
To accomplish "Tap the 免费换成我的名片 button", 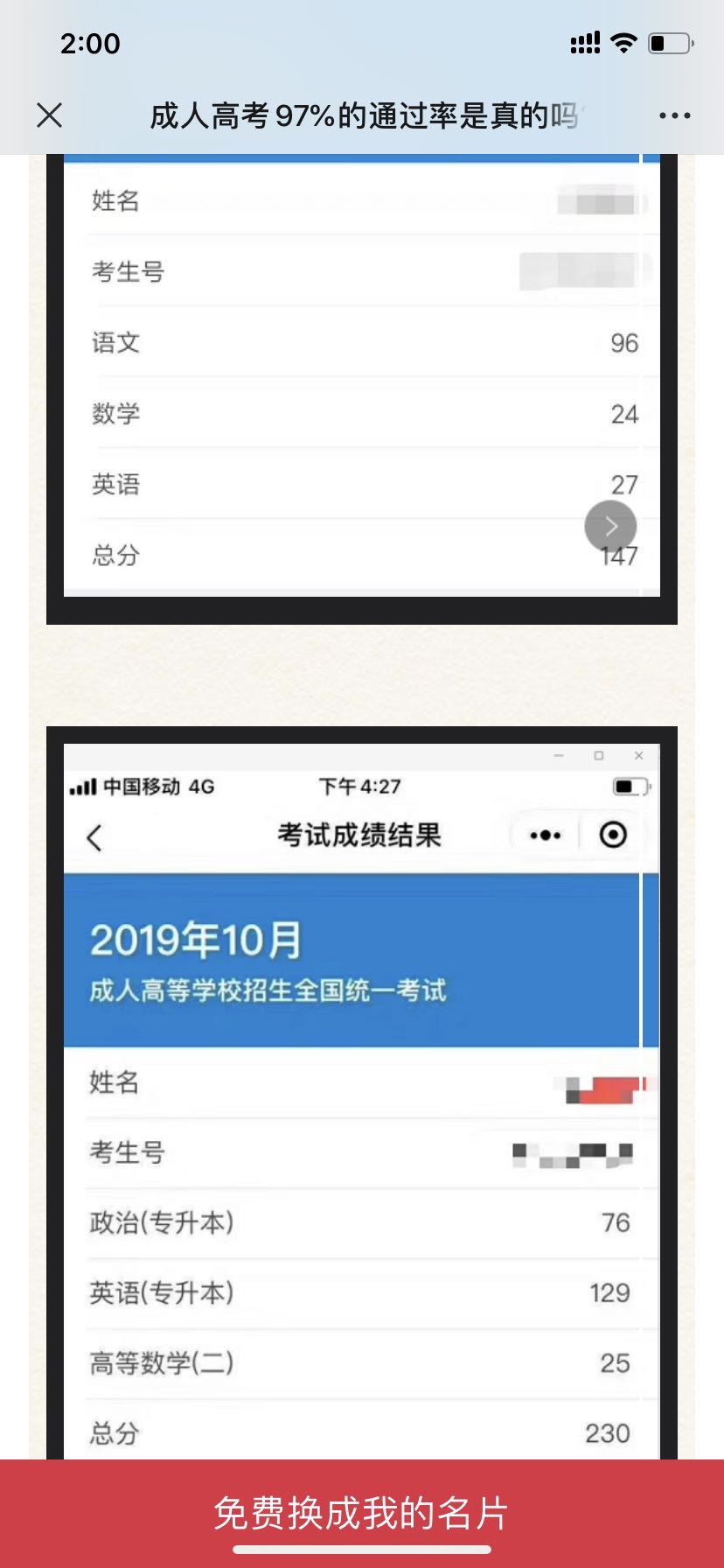I will [x=362, y=1513].
